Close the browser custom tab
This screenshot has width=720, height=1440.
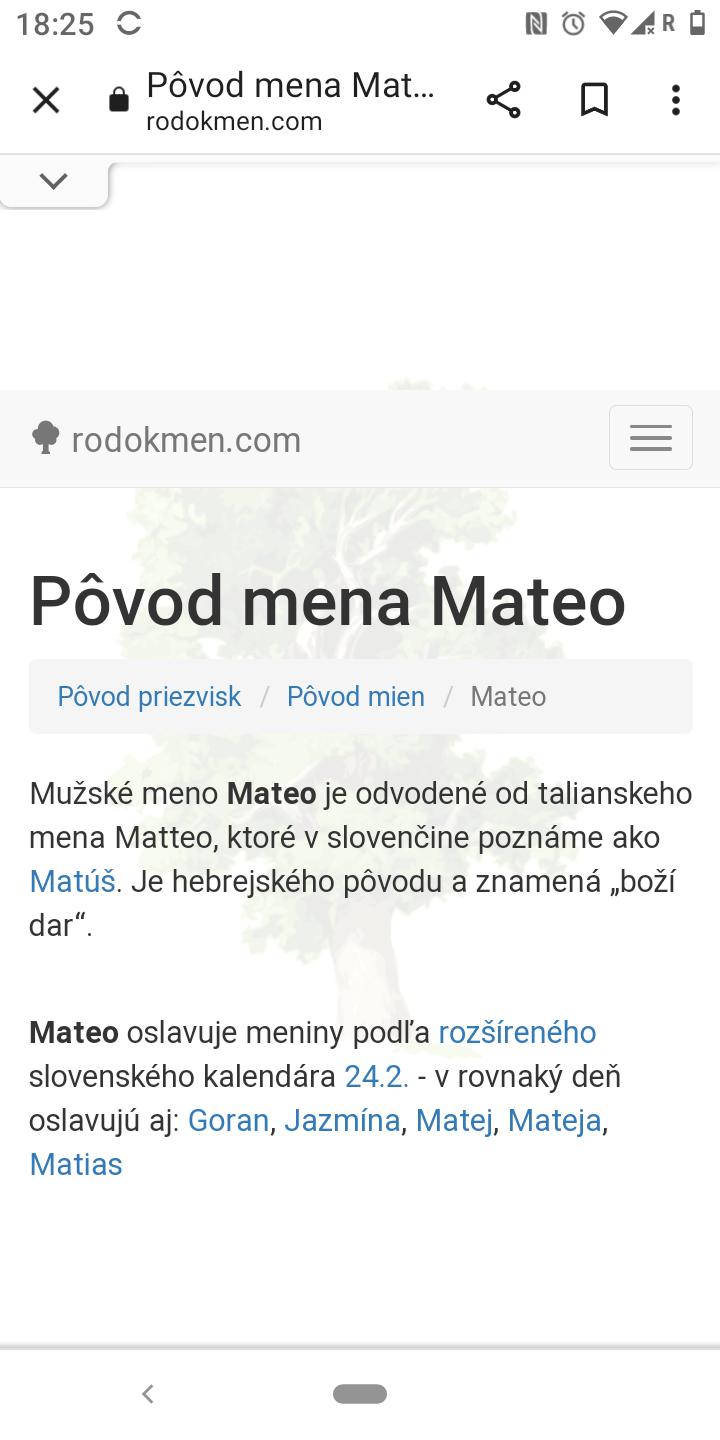pos(46,100)
